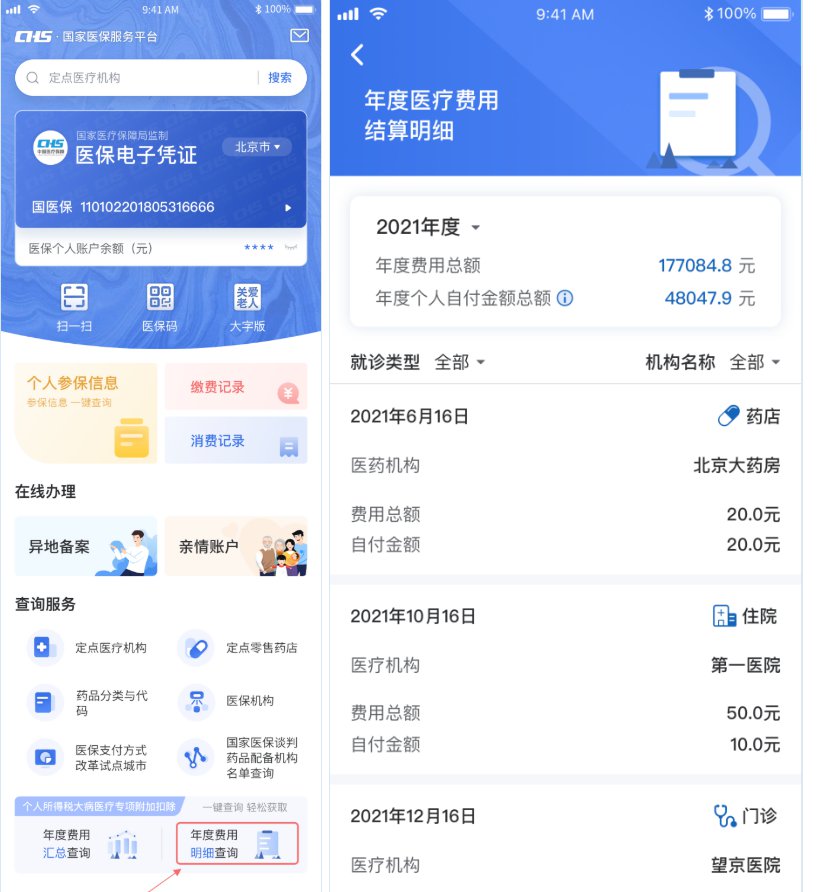Open the 北京市 city dropdown
Image resolution: width=820 pixels, height=892 pixels.
point(257,147)
